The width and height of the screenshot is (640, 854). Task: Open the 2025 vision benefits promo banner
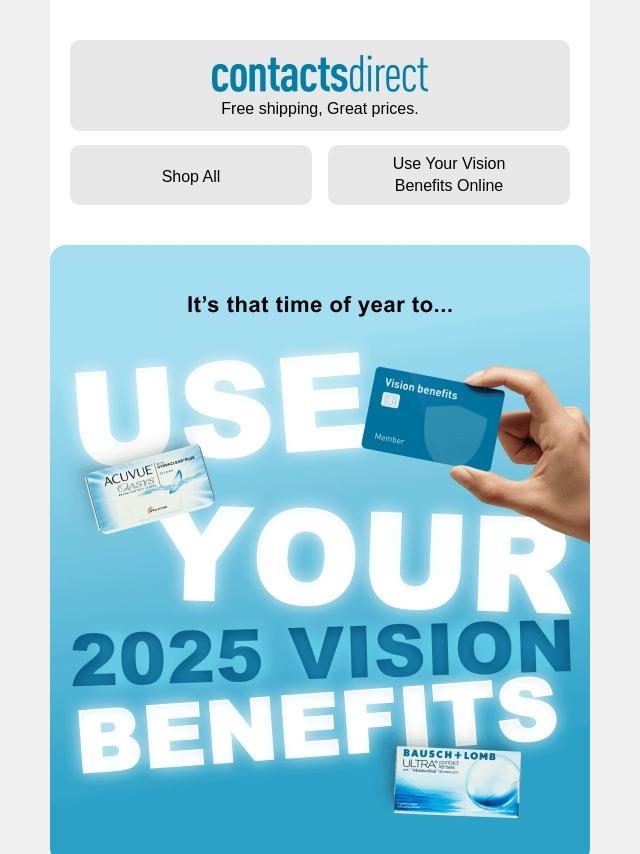click(320, 560)
